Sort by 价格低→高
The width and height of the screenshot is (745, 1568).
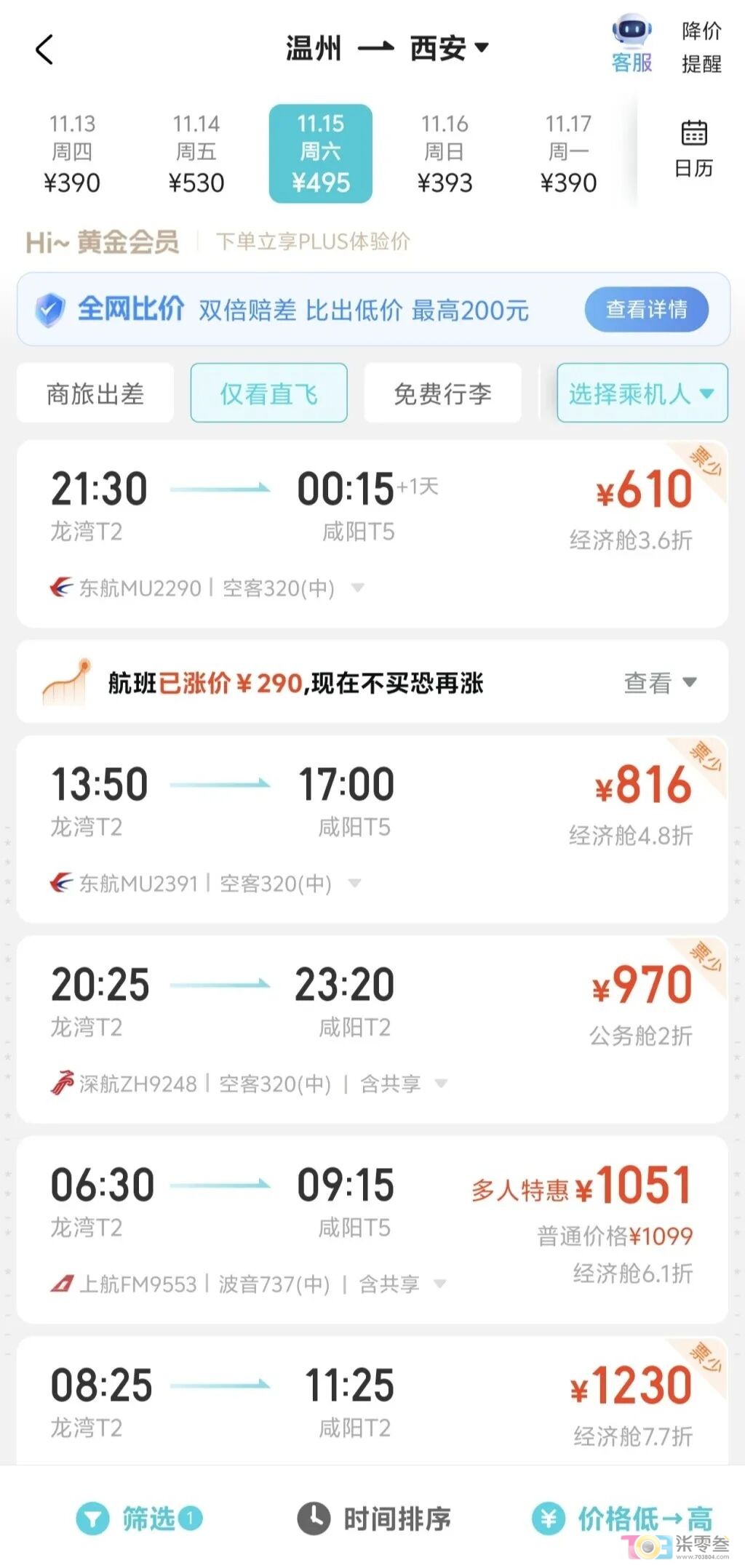[623, 1519]
